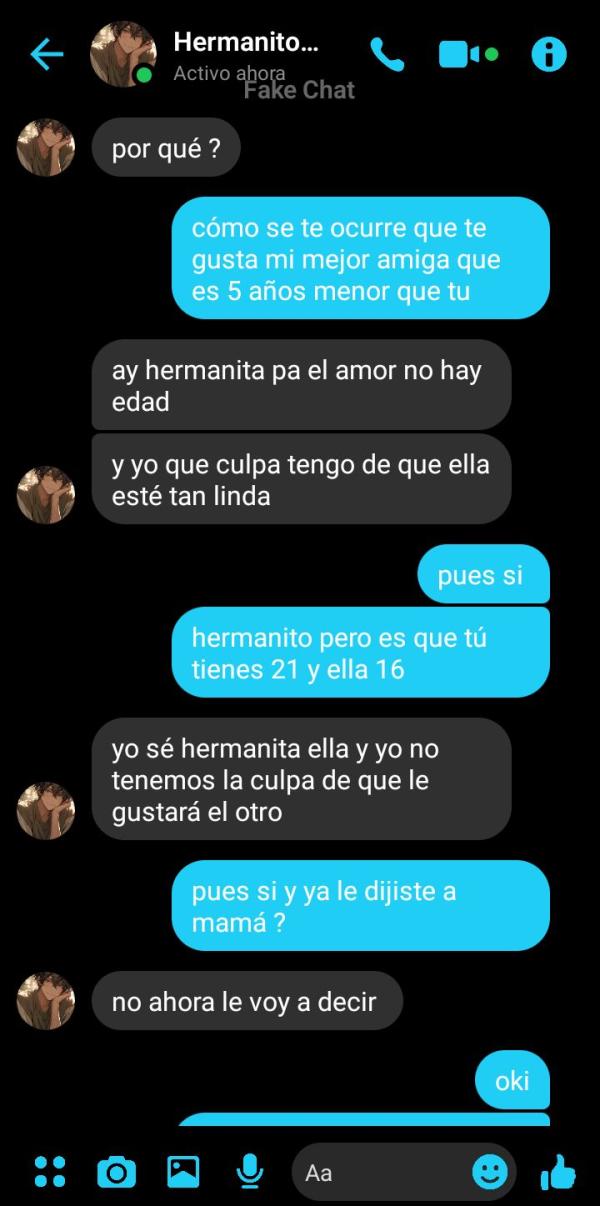The width and height of the screenshot is (600, 1206).
Task: Open the emoji picker
Action: tap(489, 1172)
